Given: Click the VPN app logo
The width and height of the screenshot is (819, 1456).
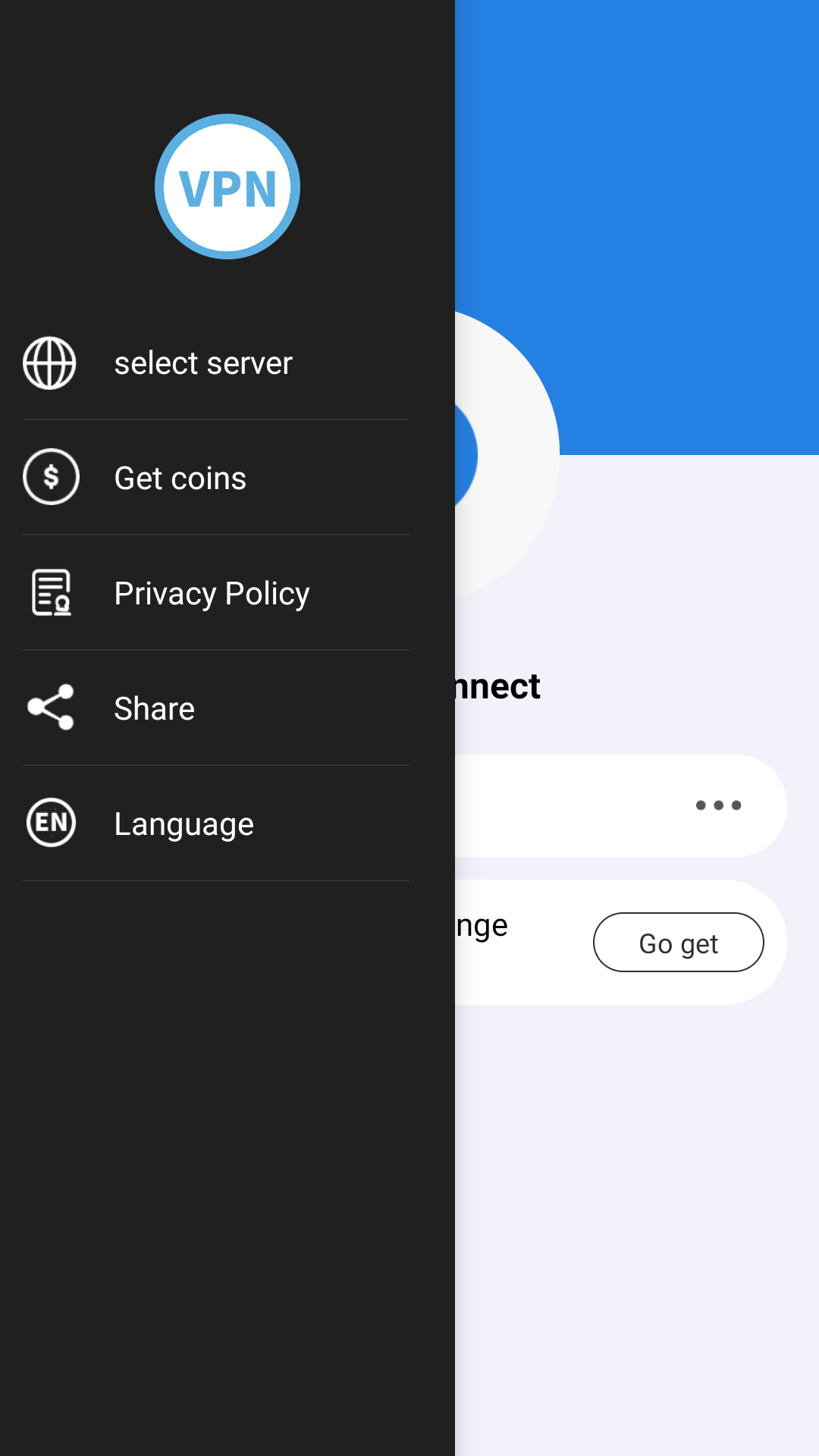Looking at the screenshot, I should click(227, 186).
